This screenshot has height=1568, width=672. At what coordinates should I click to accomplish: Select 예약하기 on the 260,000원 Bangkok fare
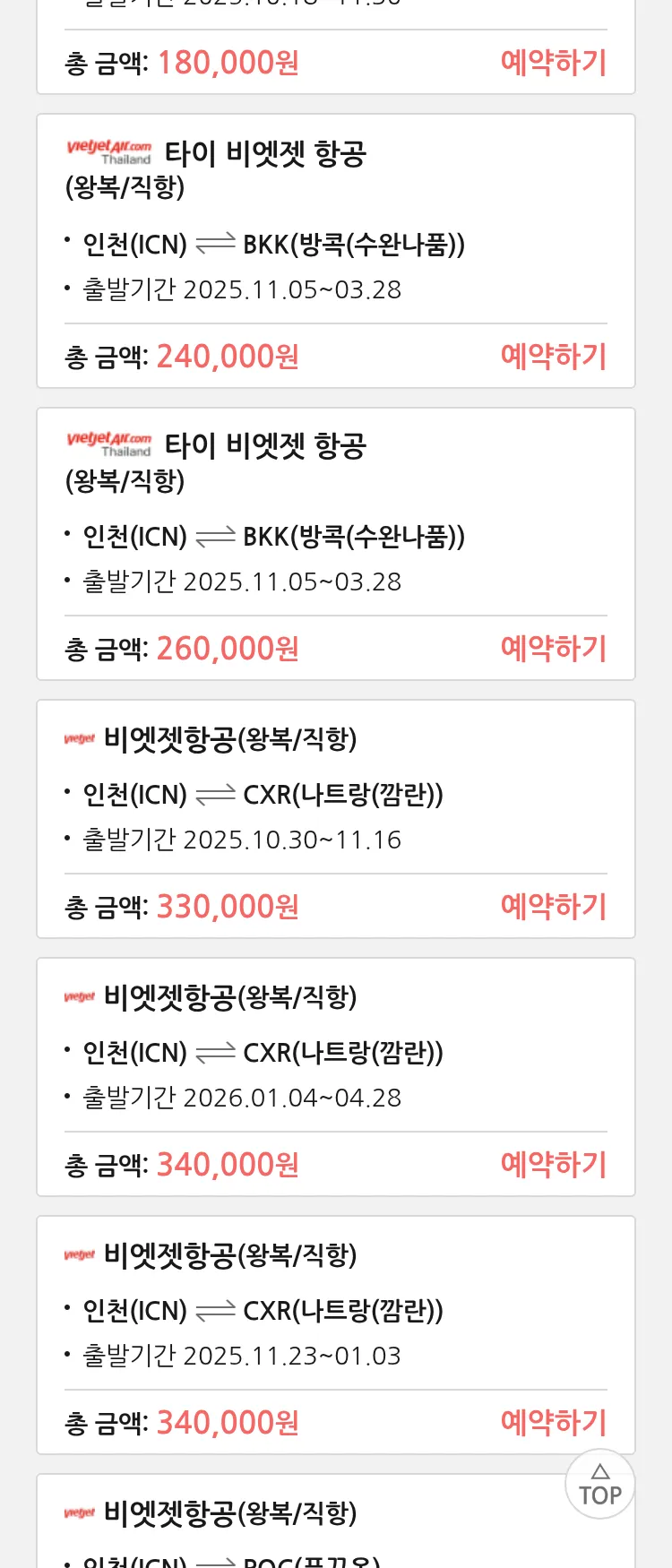click(553, 649)
